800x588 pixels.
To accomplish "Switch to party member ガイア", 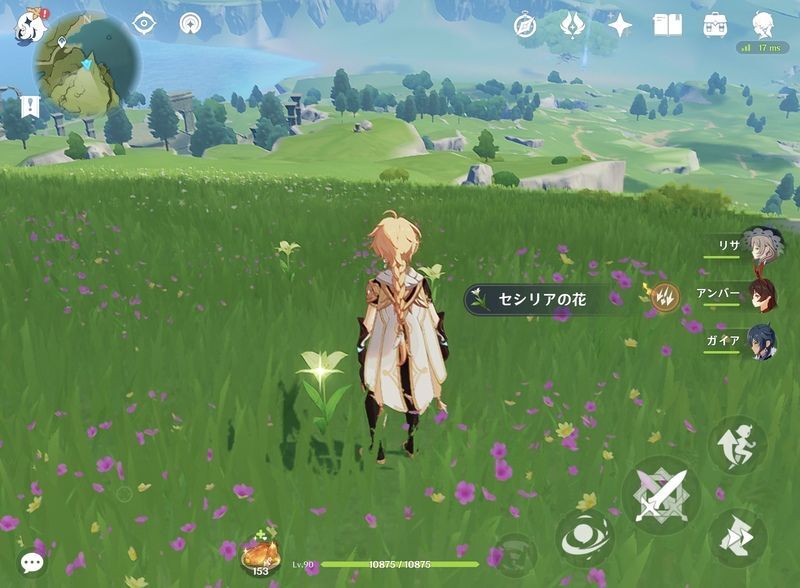I will pos(762,342).
